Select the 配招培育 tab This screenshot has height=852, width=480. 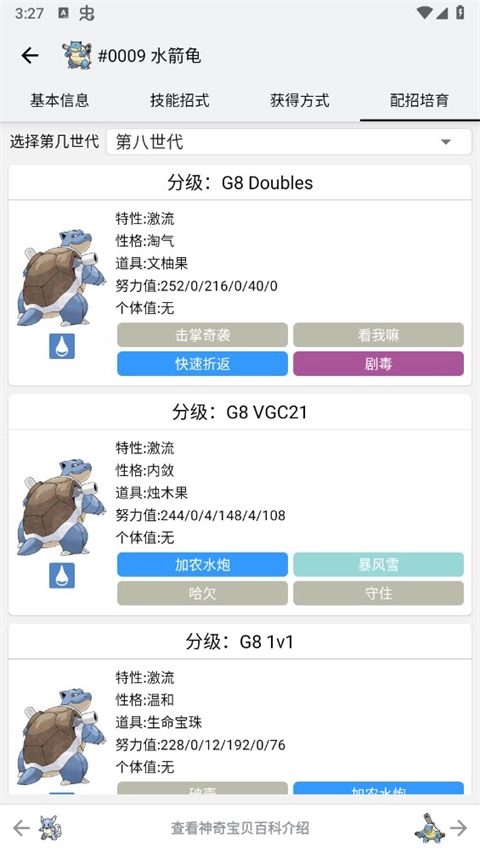point(420,100)
